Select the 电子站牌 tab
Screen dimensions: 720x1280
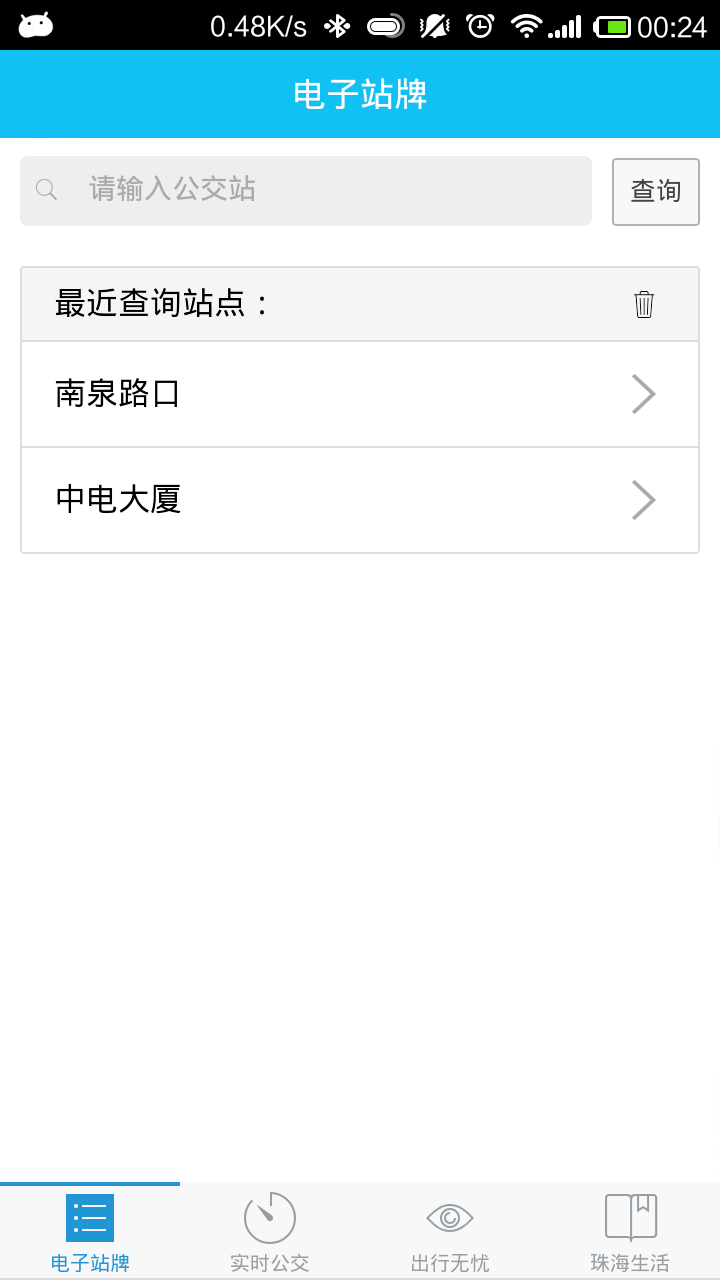pyautogui.click(x=90, y=1232)
